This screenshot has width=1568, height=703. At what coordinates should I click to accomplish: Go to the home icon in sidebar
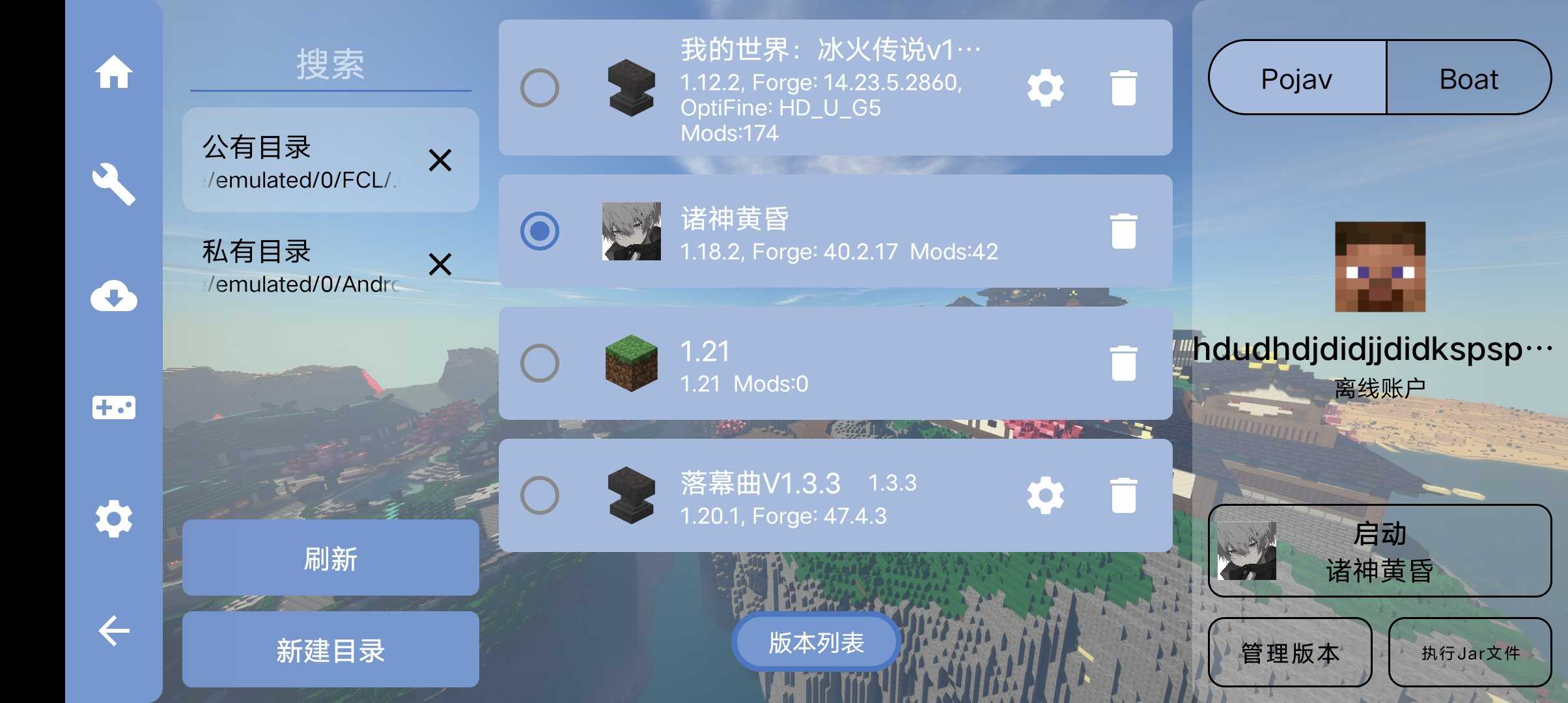[x=114, y=72]
